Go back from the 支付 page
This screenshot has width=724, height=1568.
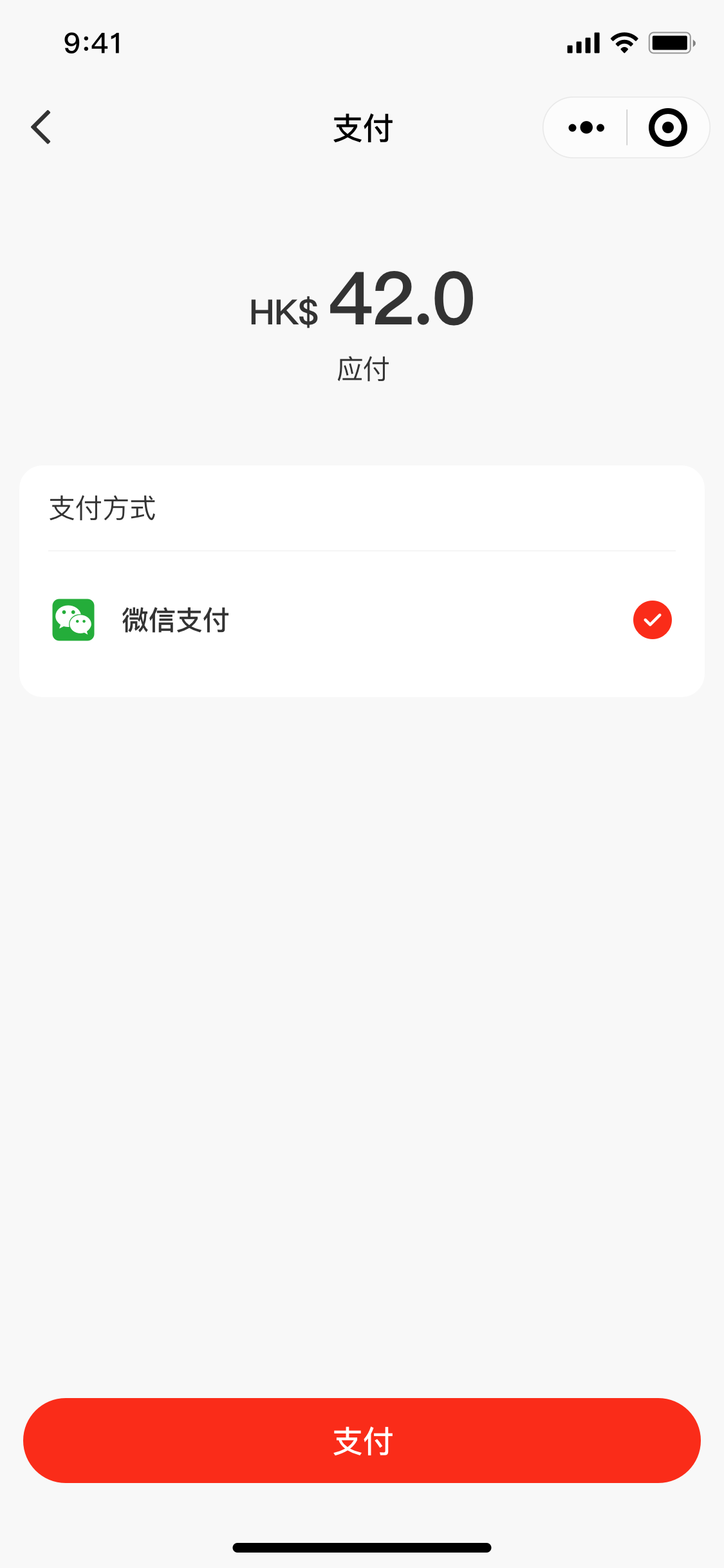click(x=41, y=127)
